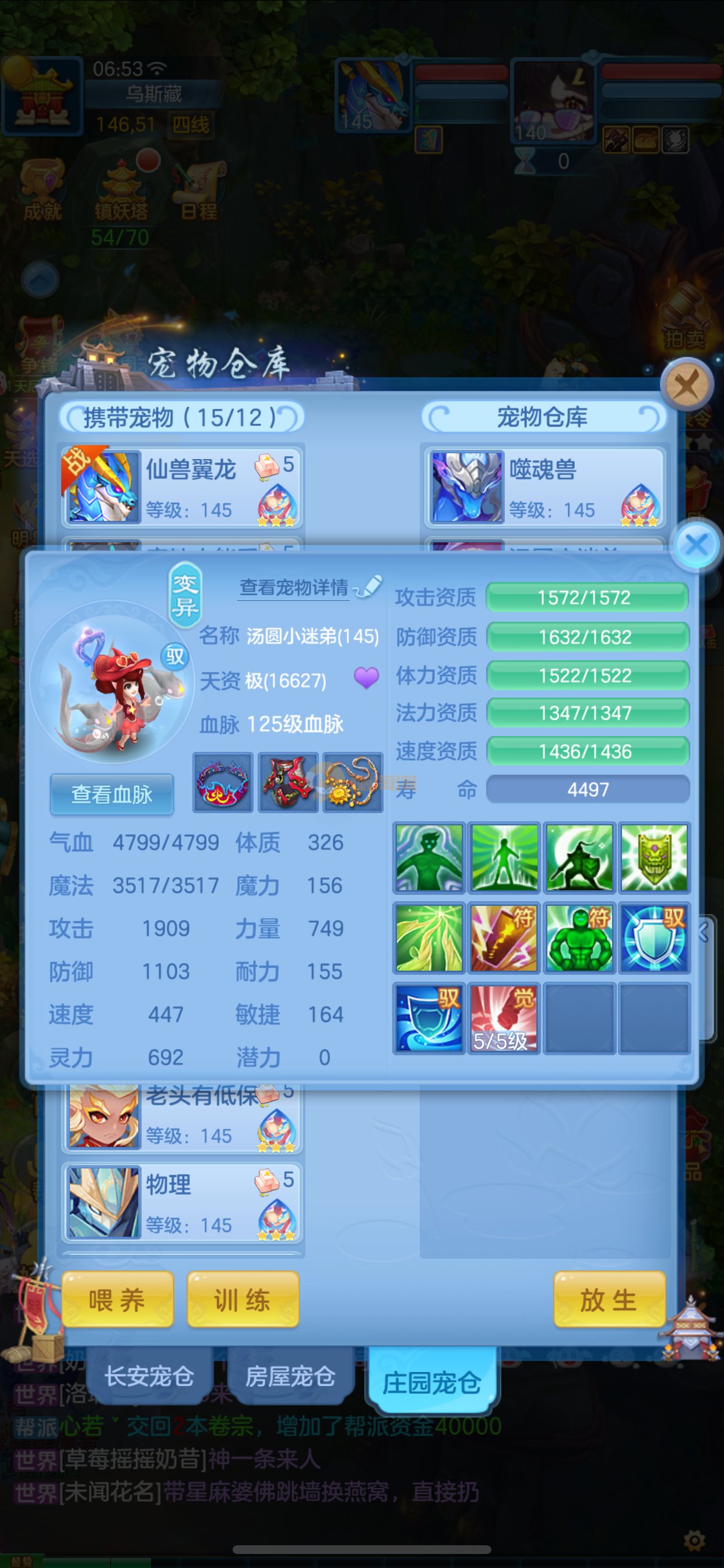Tap the 喂养 button
Image resolution: width=724 pixels, height=1568 pixels.
point(117,1300)
